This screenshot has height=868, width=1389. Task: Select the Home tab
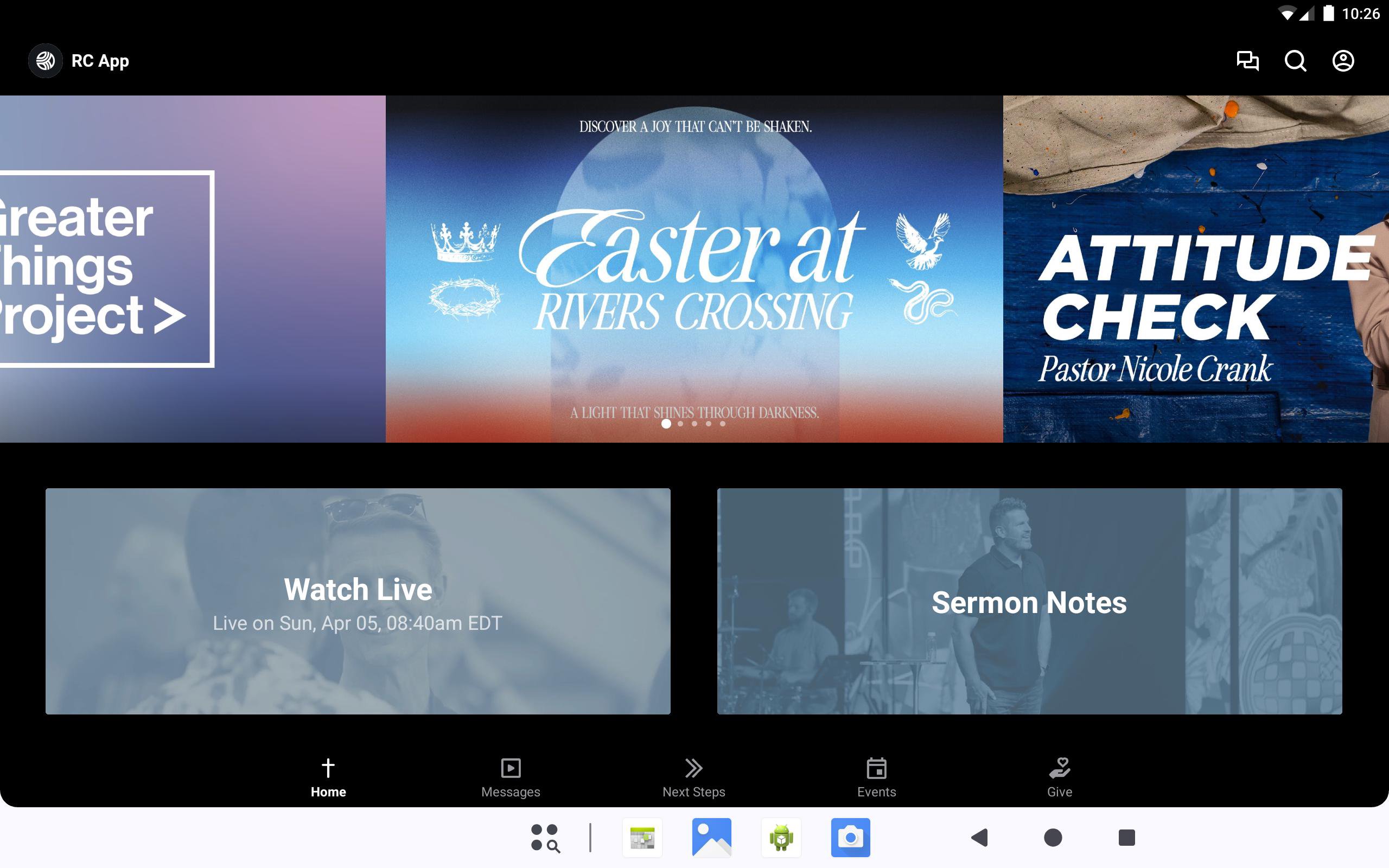pos(328,777)
